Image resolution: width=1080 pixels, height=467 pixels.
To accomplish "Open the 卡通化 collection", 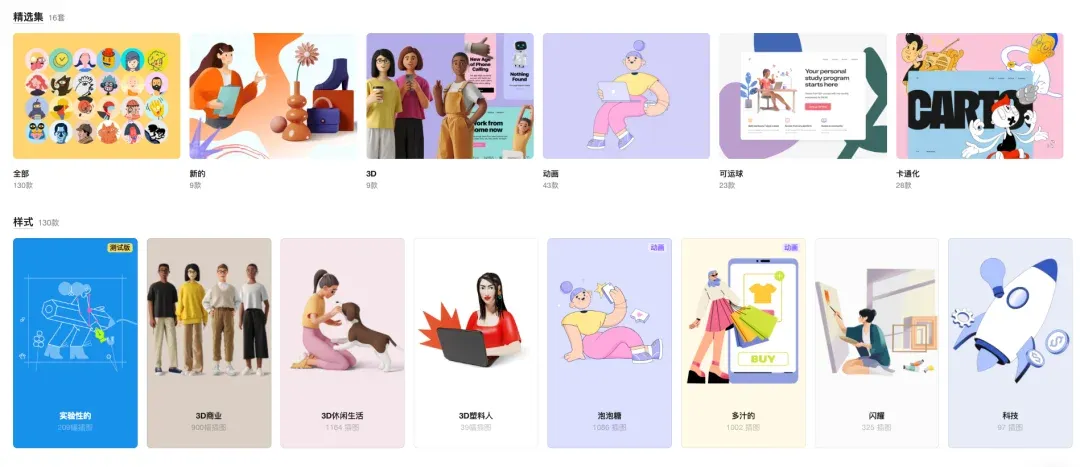I will tap(978, 96).
